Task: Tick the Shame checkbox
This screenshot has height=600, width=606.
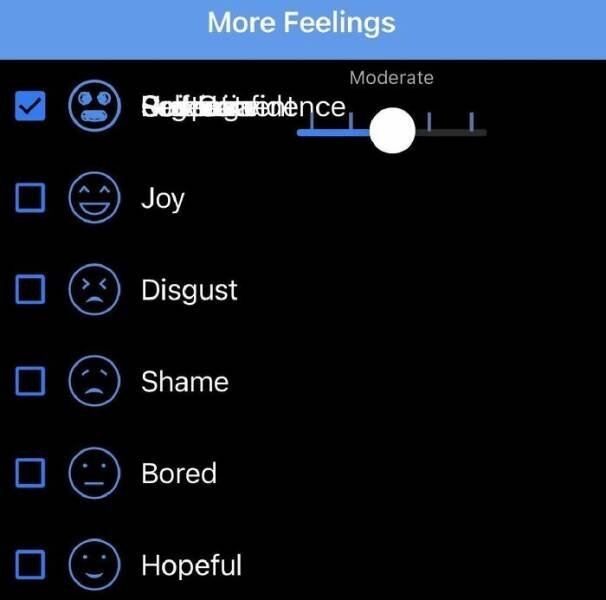Action: [x=31, y=382]
